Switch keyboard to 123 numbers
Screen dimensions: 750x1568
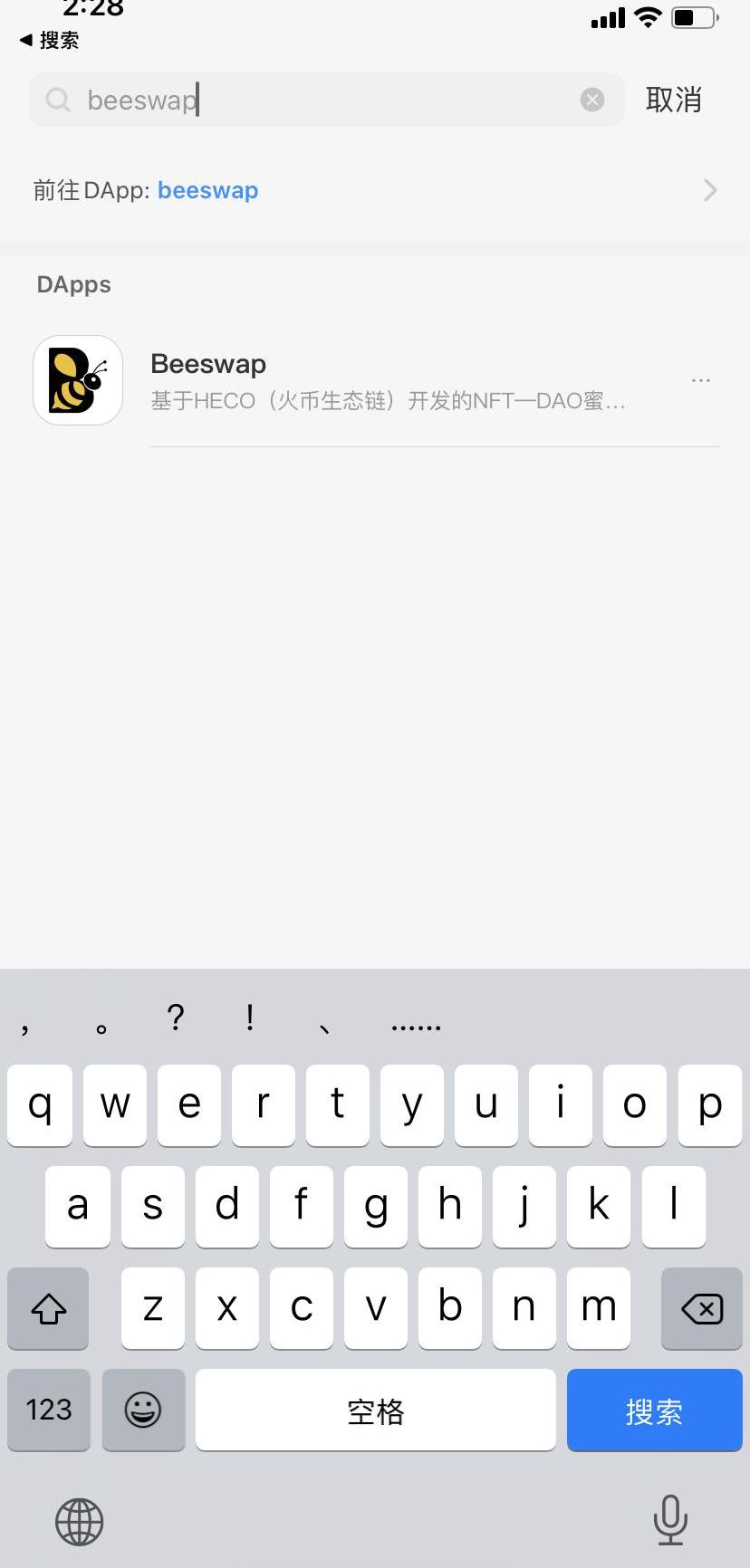click(x=49, y=1410)
